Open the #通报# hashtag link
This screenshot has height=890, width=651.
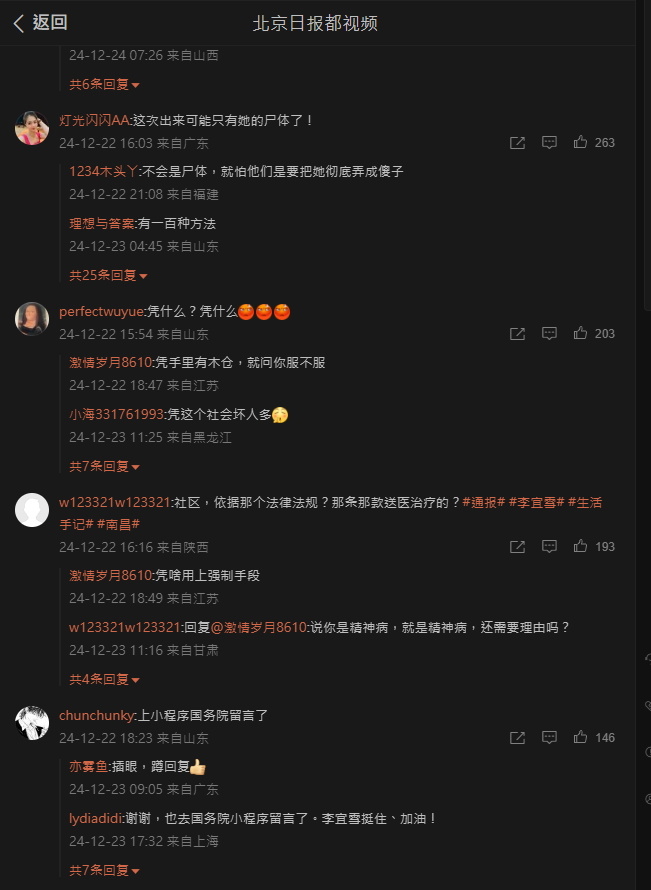[483, 502]
